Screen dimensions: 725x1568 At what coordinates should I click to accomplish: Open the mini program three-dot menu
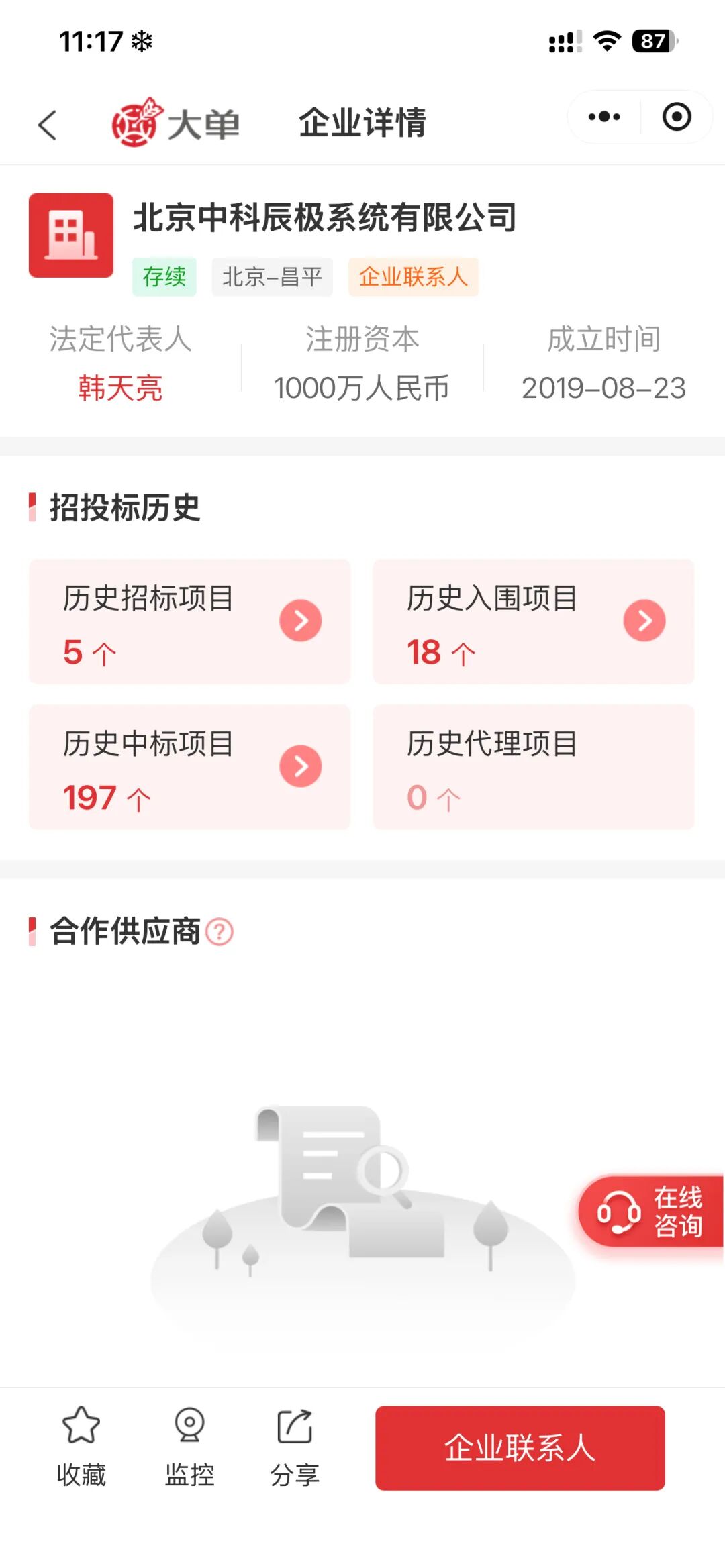pos(604,117)
